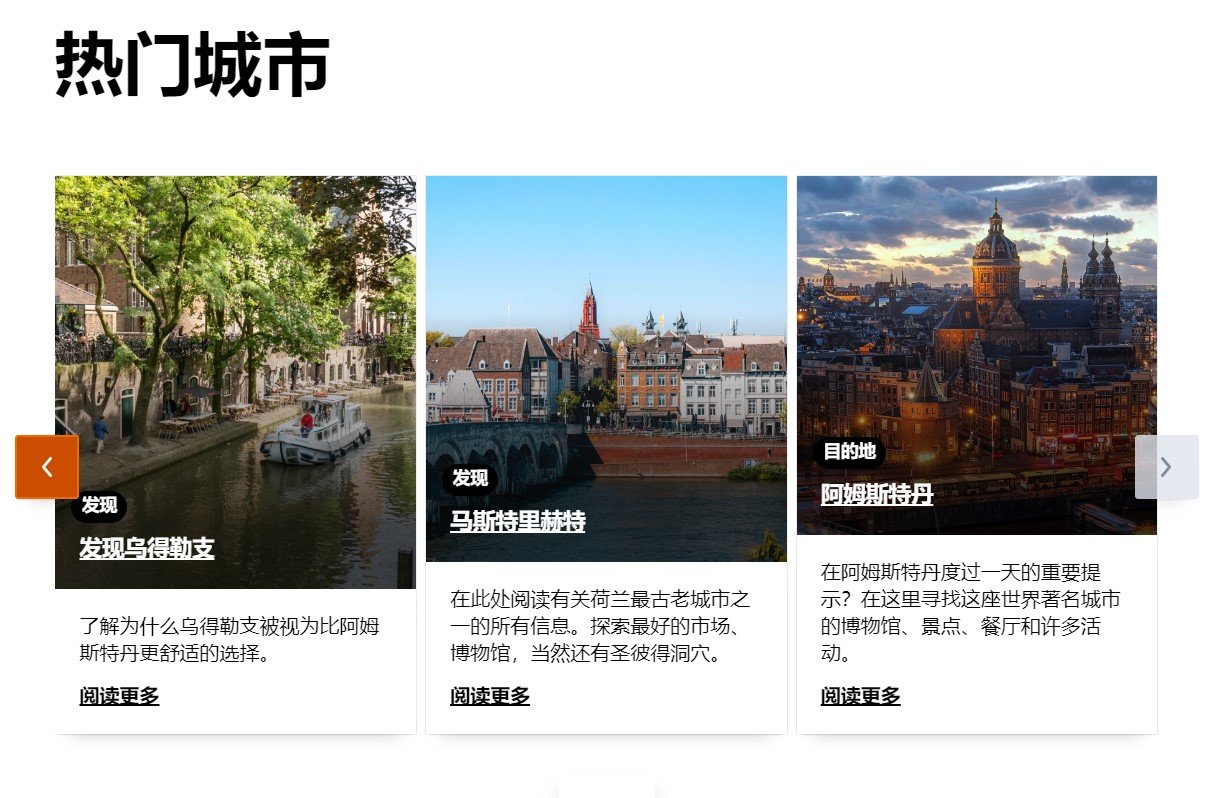Advance to the next carousel slide
The image size is (1231, 798).
1166,467
